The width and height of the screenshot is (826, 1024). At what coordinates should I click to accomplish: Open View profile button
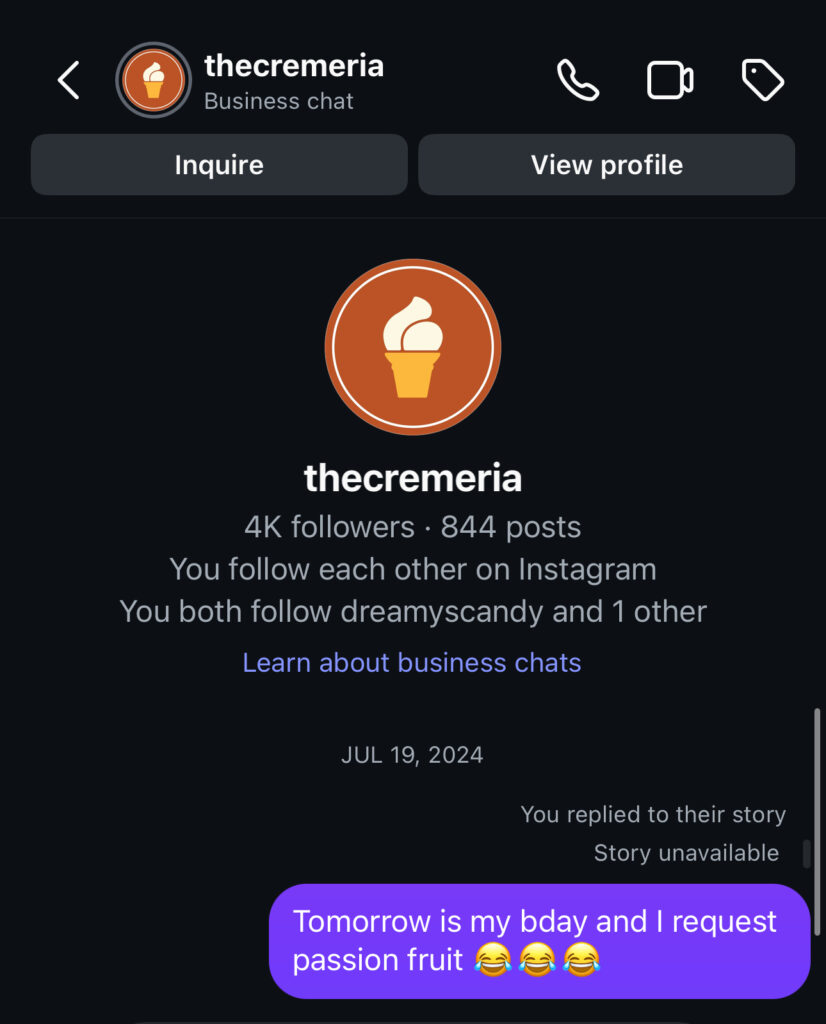click(x=606, y=165)
